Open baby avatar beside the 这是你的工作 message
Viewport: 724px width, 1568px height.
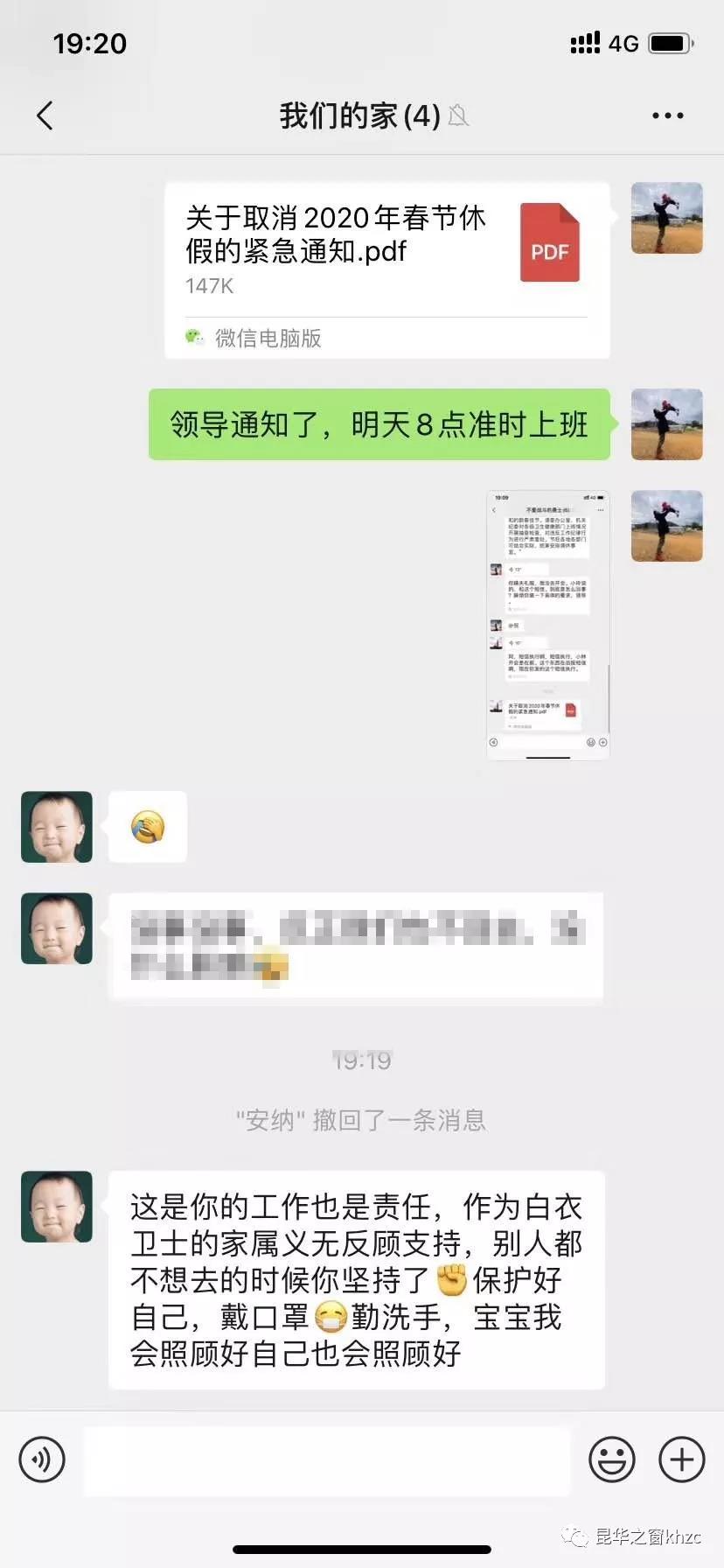(x=57, y=1207)
